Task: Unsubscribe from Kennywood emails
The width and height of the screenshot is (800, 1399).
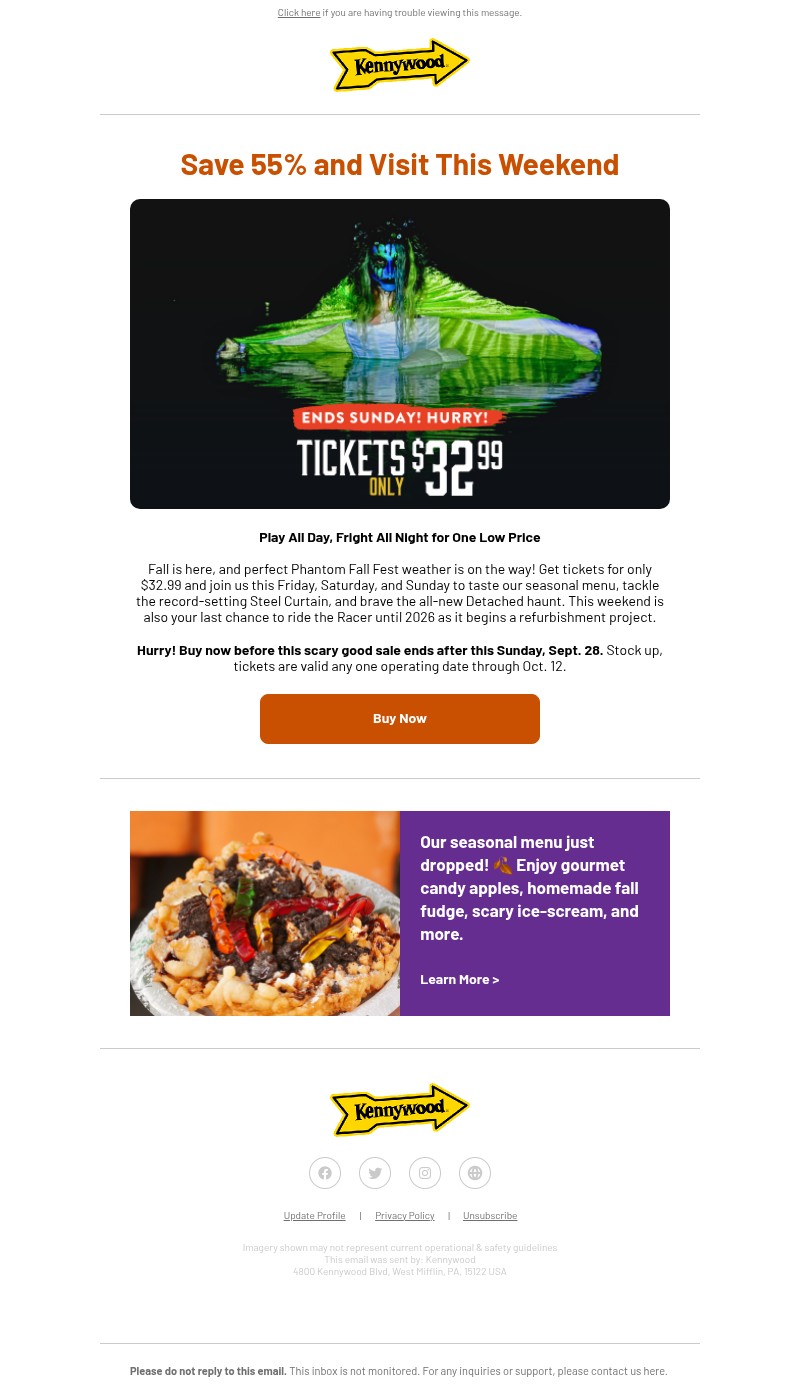Action: pyautogui.click(x=490, y=1216)
